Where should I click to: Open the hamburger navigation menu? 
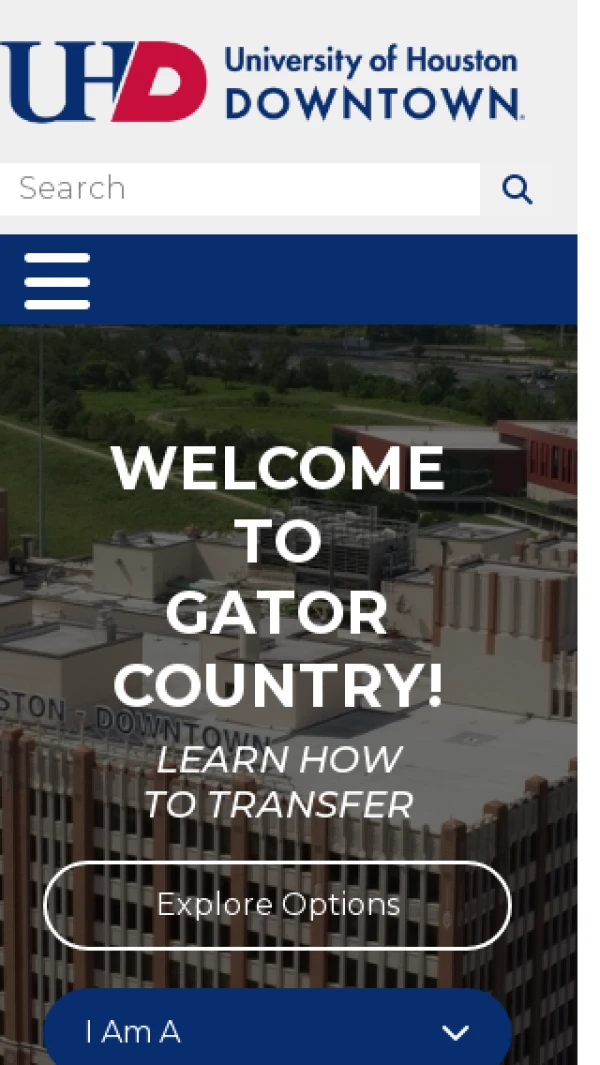tap(57, 281)
